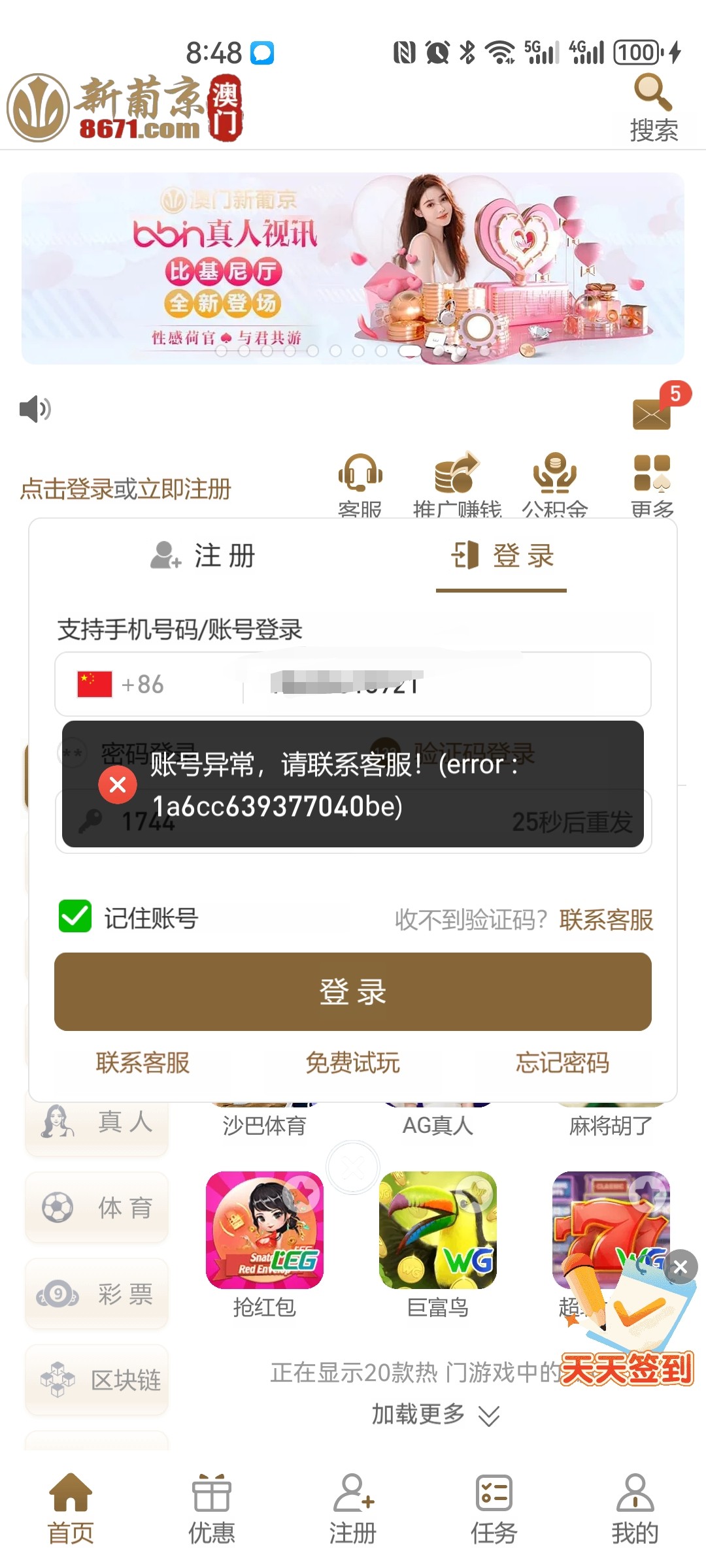This screenshot has width=706, height=1568.
Task: Close the 天天签到 floating badge
Action: pyautogui.click(x=680, y=1267)
